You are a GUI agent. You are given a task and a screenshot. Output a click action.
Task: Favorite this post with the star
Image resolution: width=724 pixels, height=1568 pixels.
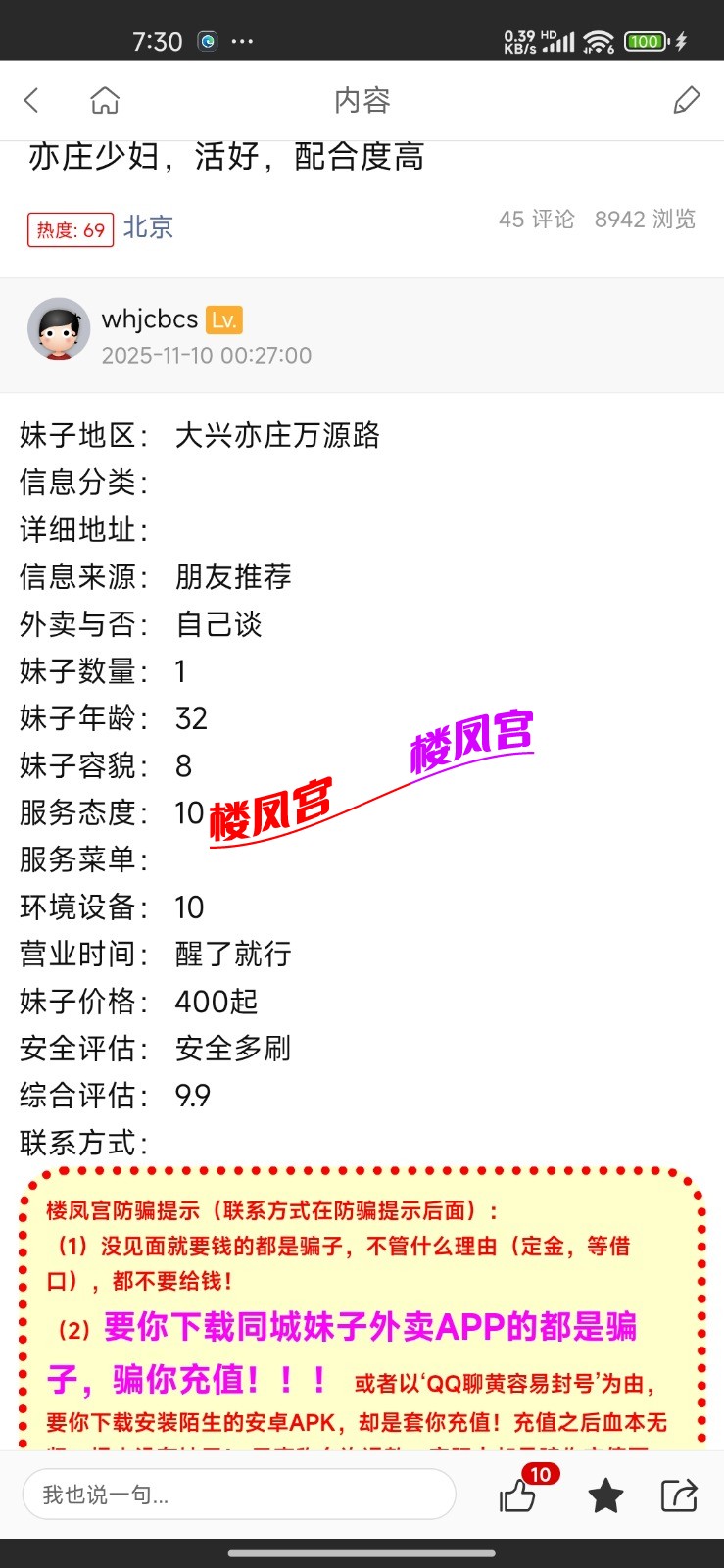[605, 1496]
